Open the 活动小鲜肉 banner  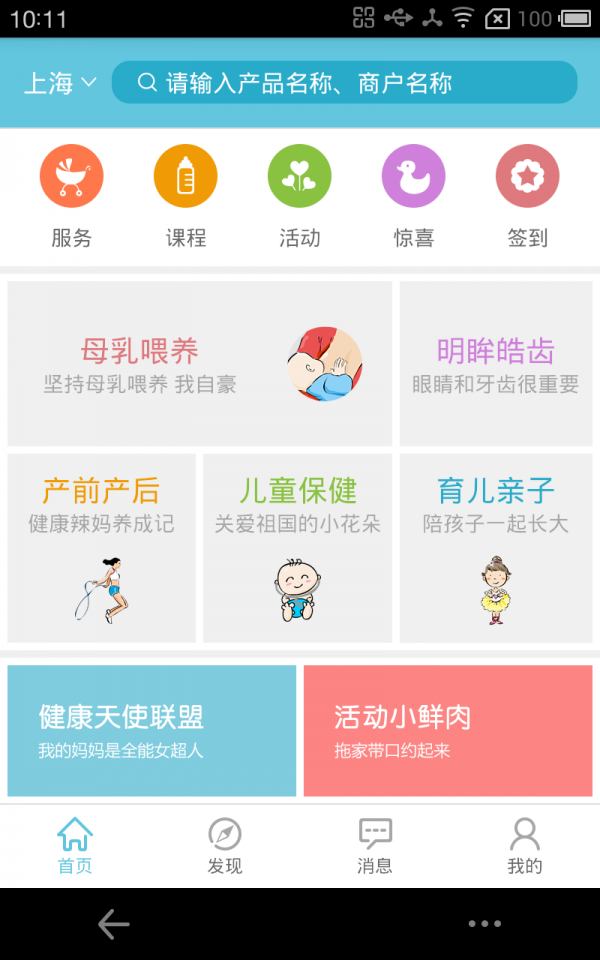tap(448, 731)
